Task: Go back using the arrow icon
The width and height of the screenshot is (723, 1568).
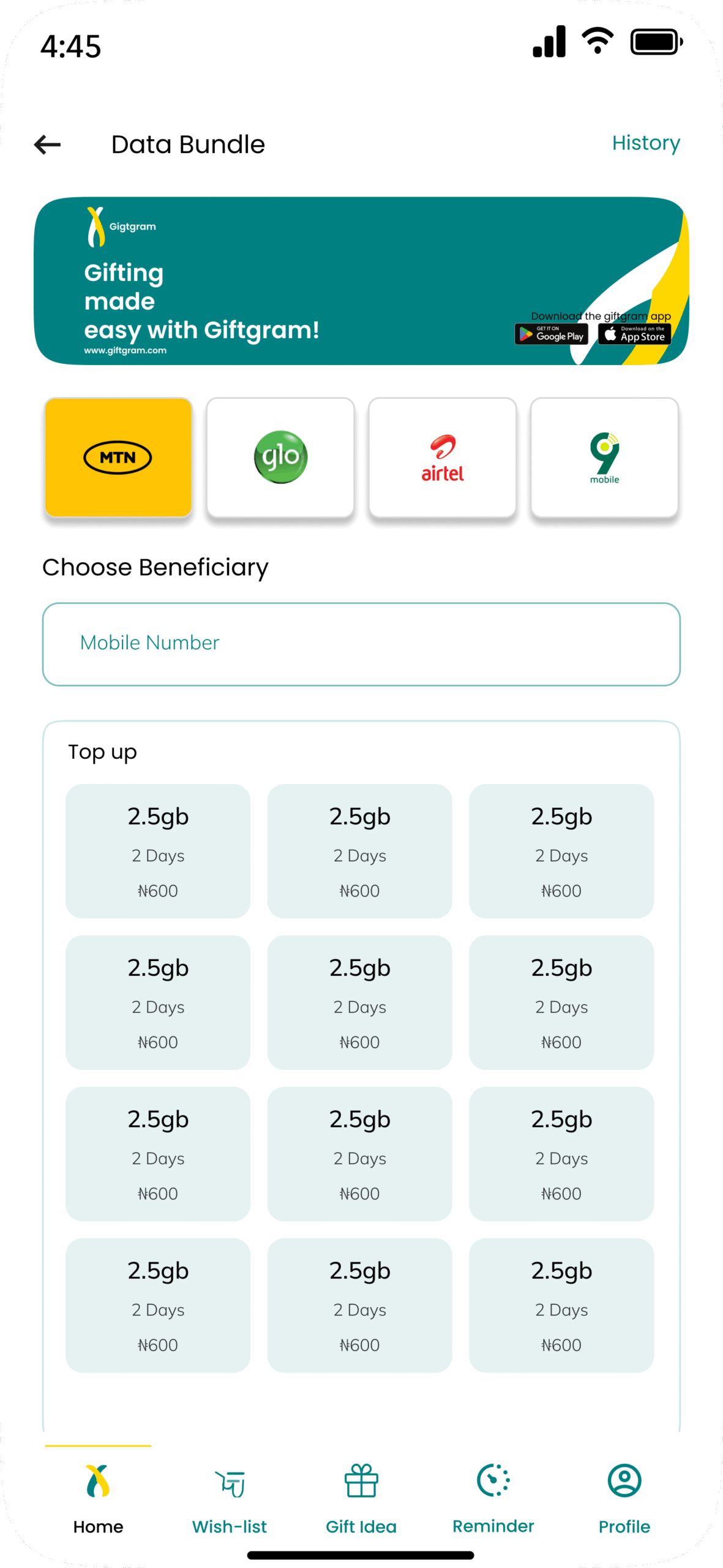Action: pyautogui.click(x=47, y=145)
